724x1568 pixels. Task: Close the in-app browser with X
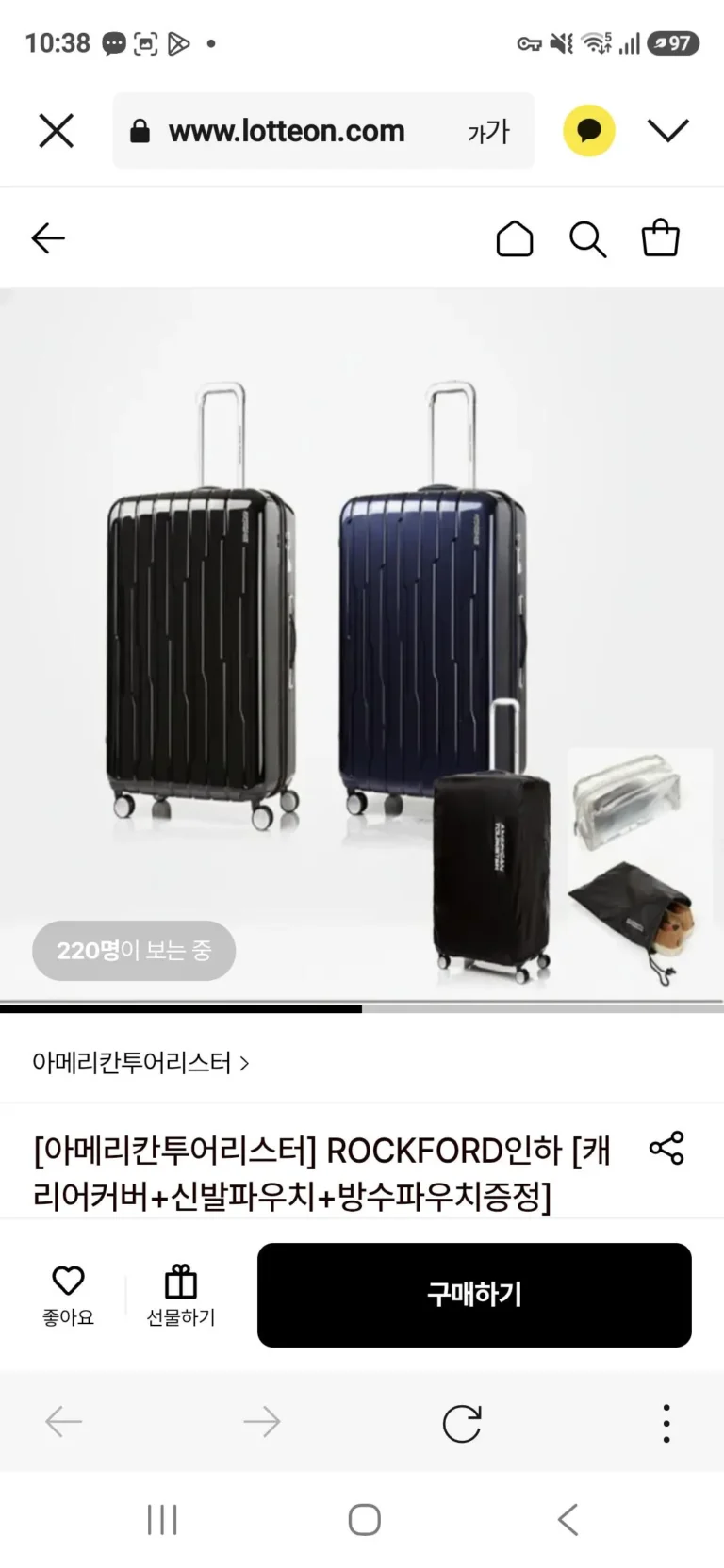coord(57,131)
